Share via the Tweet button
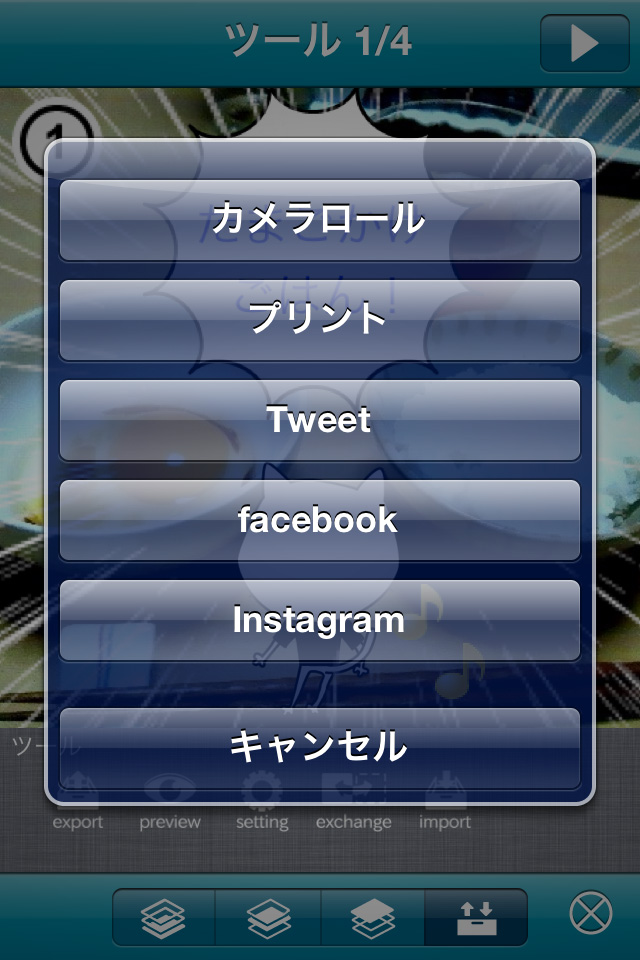640x960 pixels. [x=320, y=420]
